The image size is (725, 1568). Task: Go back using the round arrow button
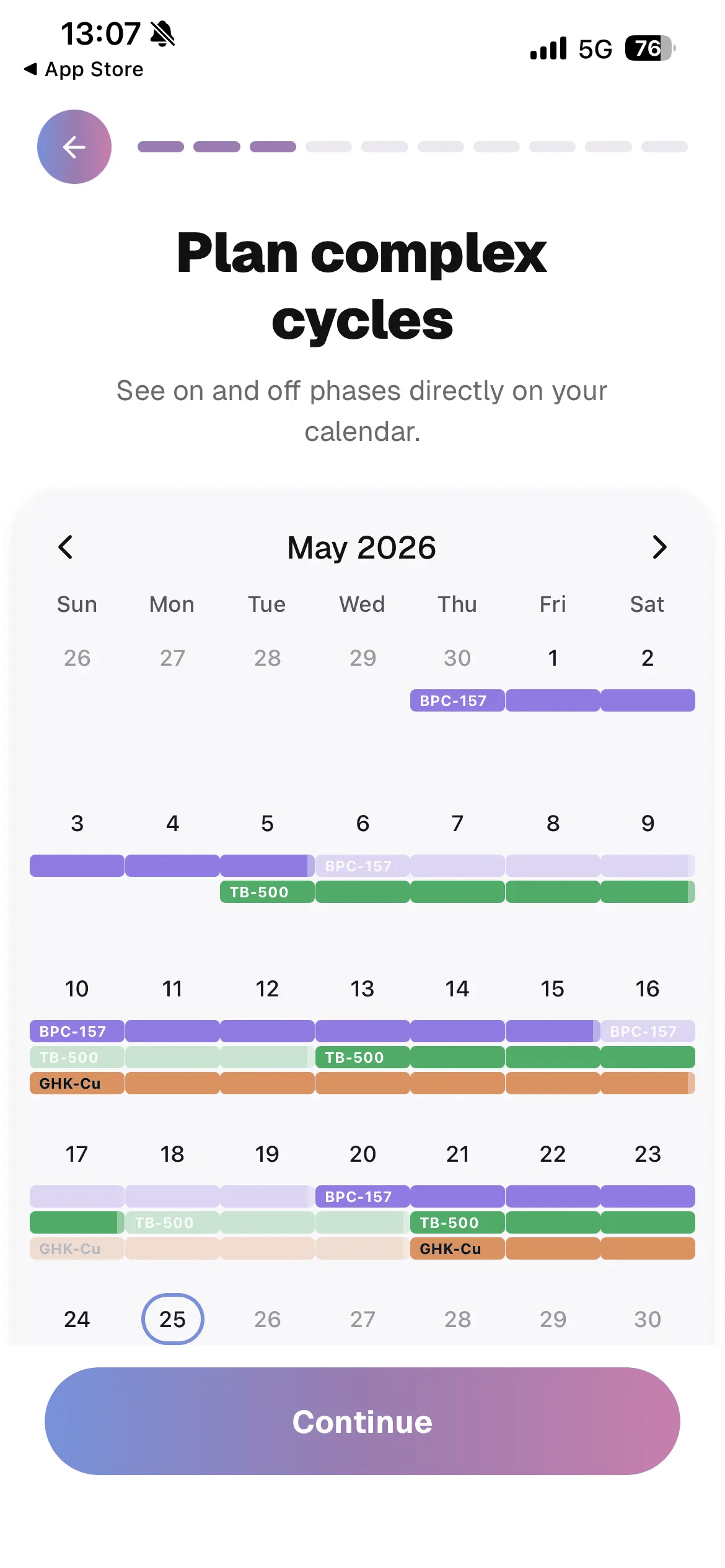point(74,147)
